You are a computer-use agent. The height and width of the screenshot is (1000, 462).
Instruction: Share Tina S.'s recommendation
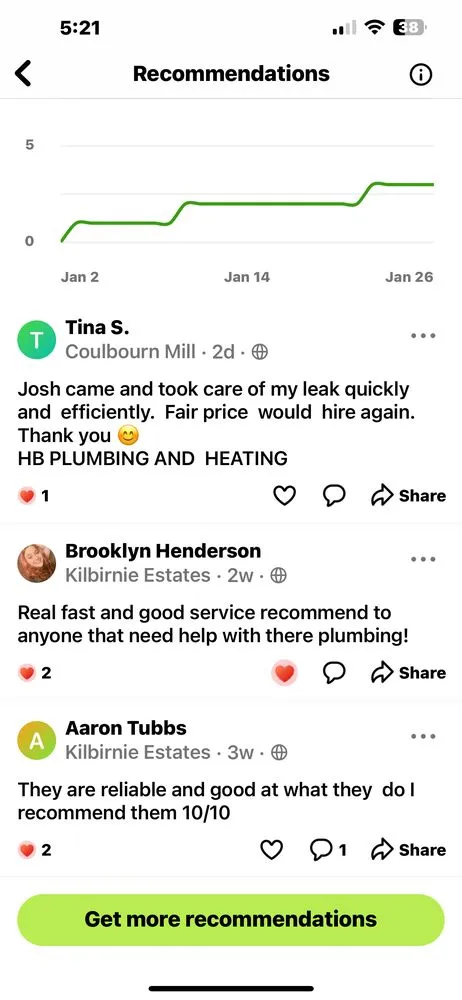pyautogui.click(x=408, y=496)
